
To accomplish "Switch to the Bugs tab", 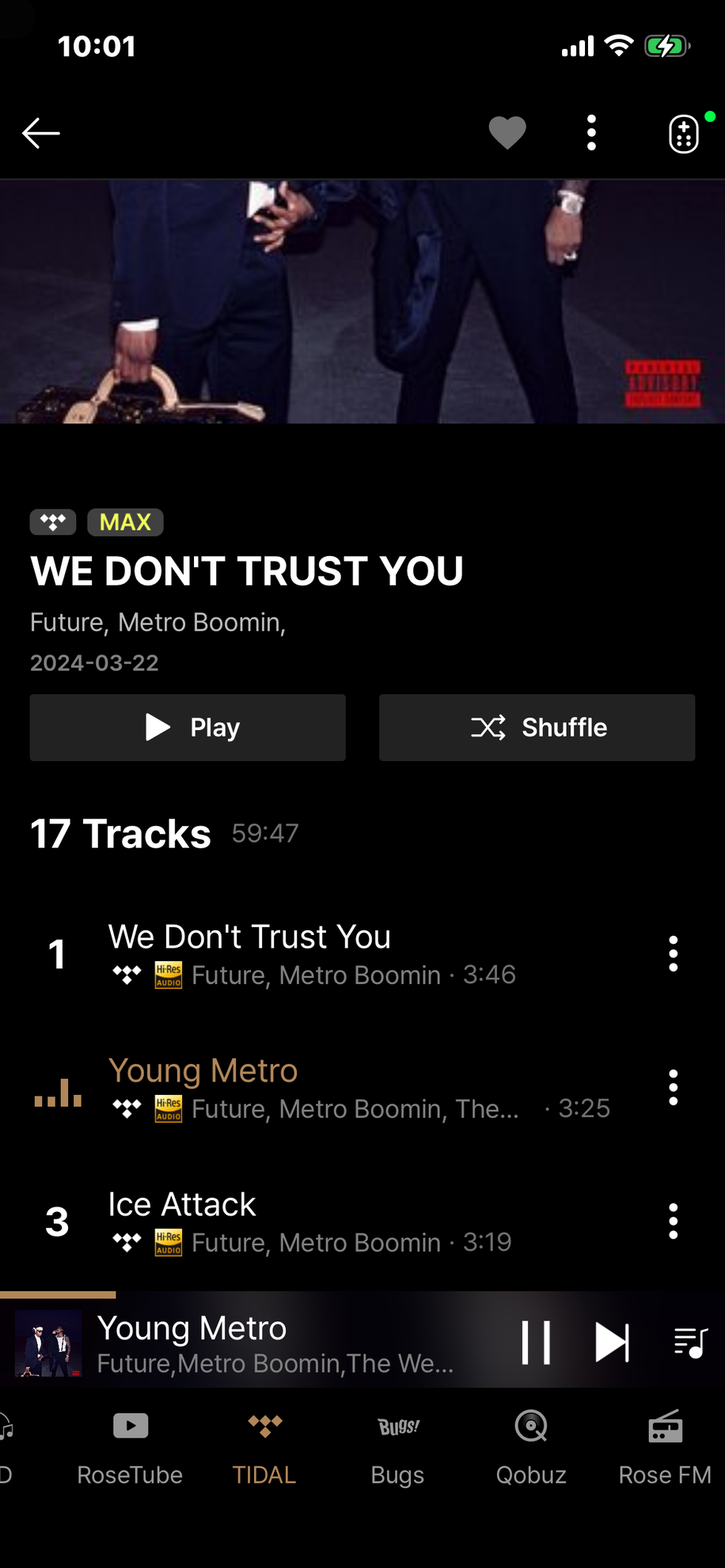I will 397,1448.
